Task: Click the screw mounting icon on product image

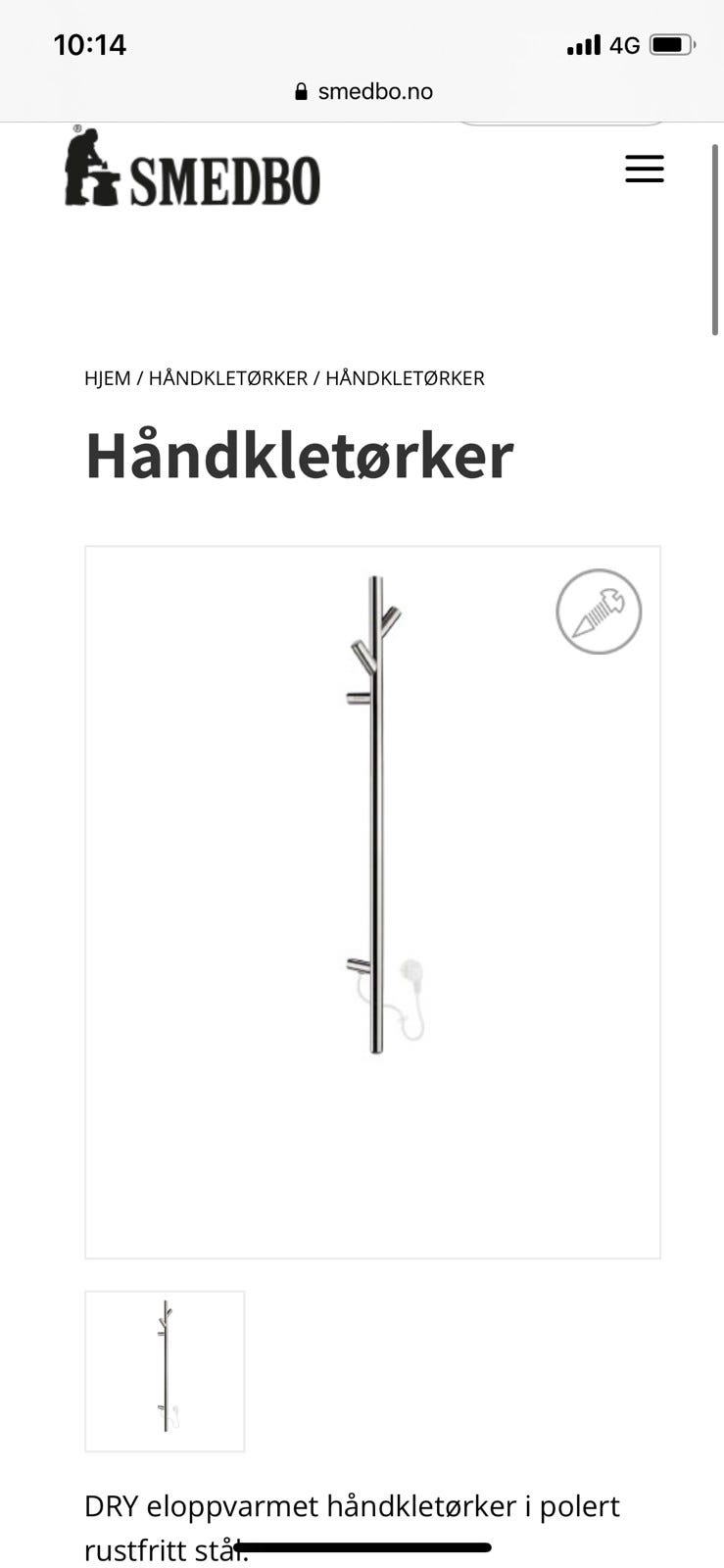Action: 599,611
